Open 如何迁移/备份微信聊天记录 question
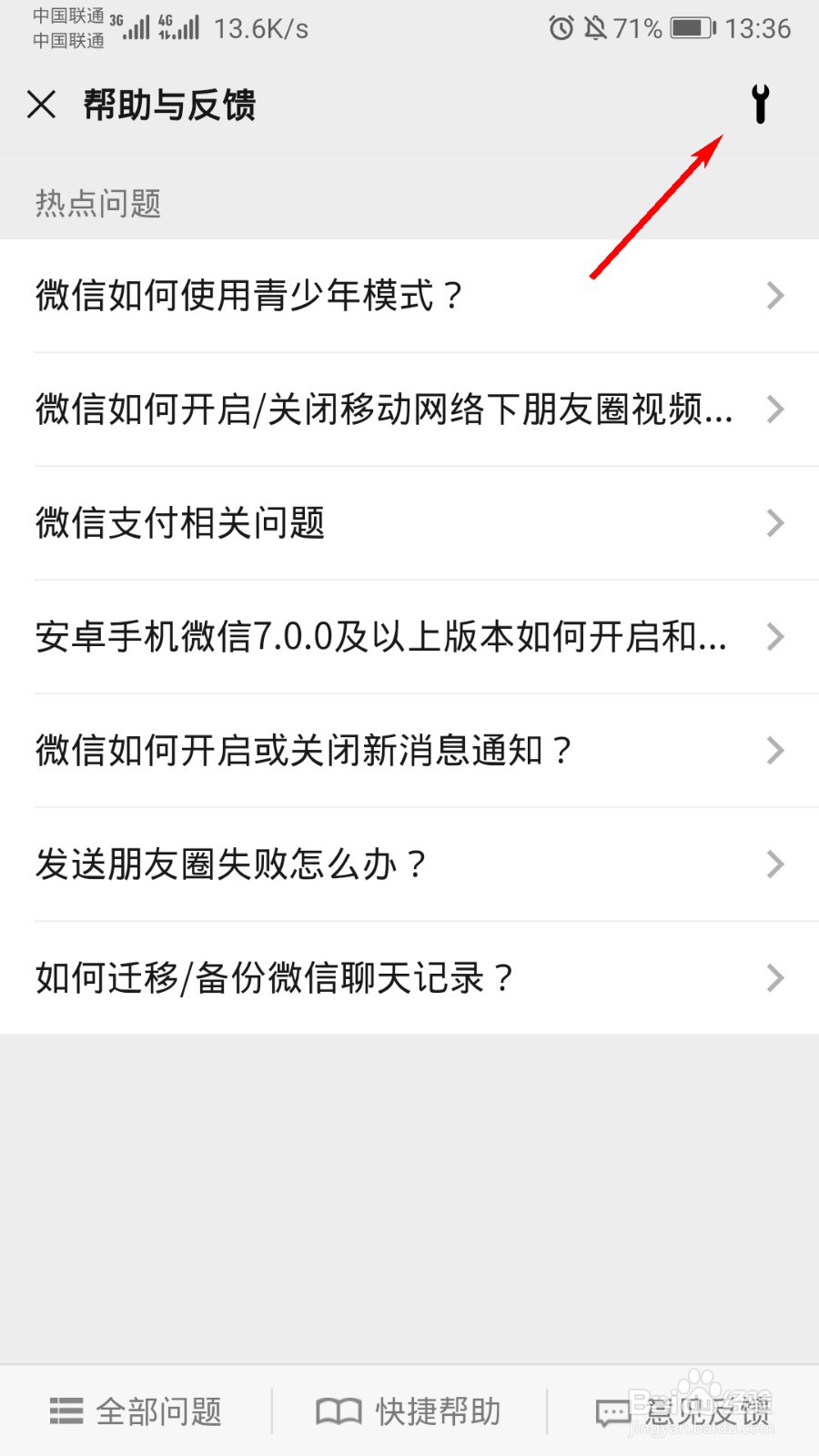 409,978
